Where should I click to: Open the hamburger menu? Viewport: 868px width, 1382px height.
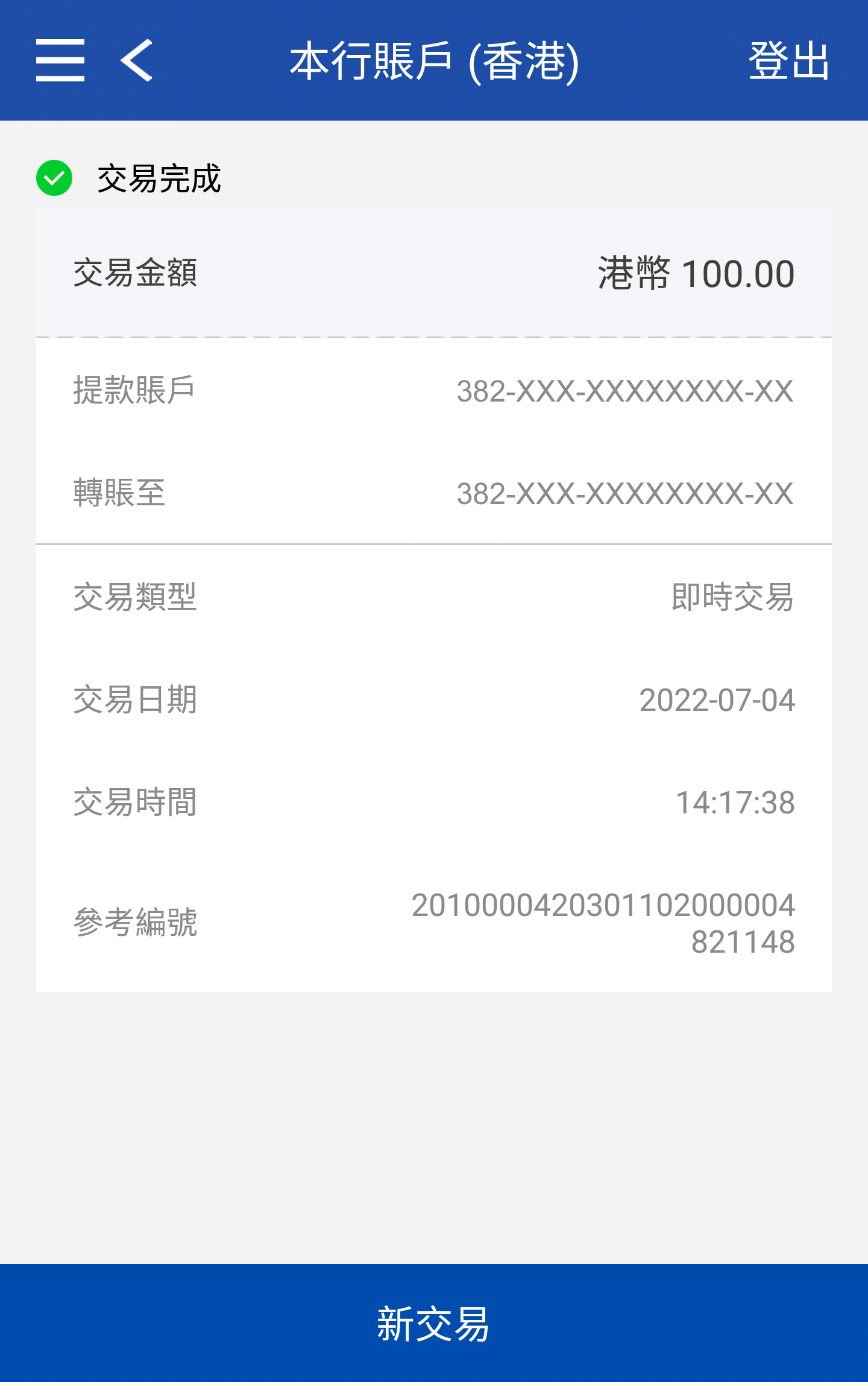pos(60,60)
